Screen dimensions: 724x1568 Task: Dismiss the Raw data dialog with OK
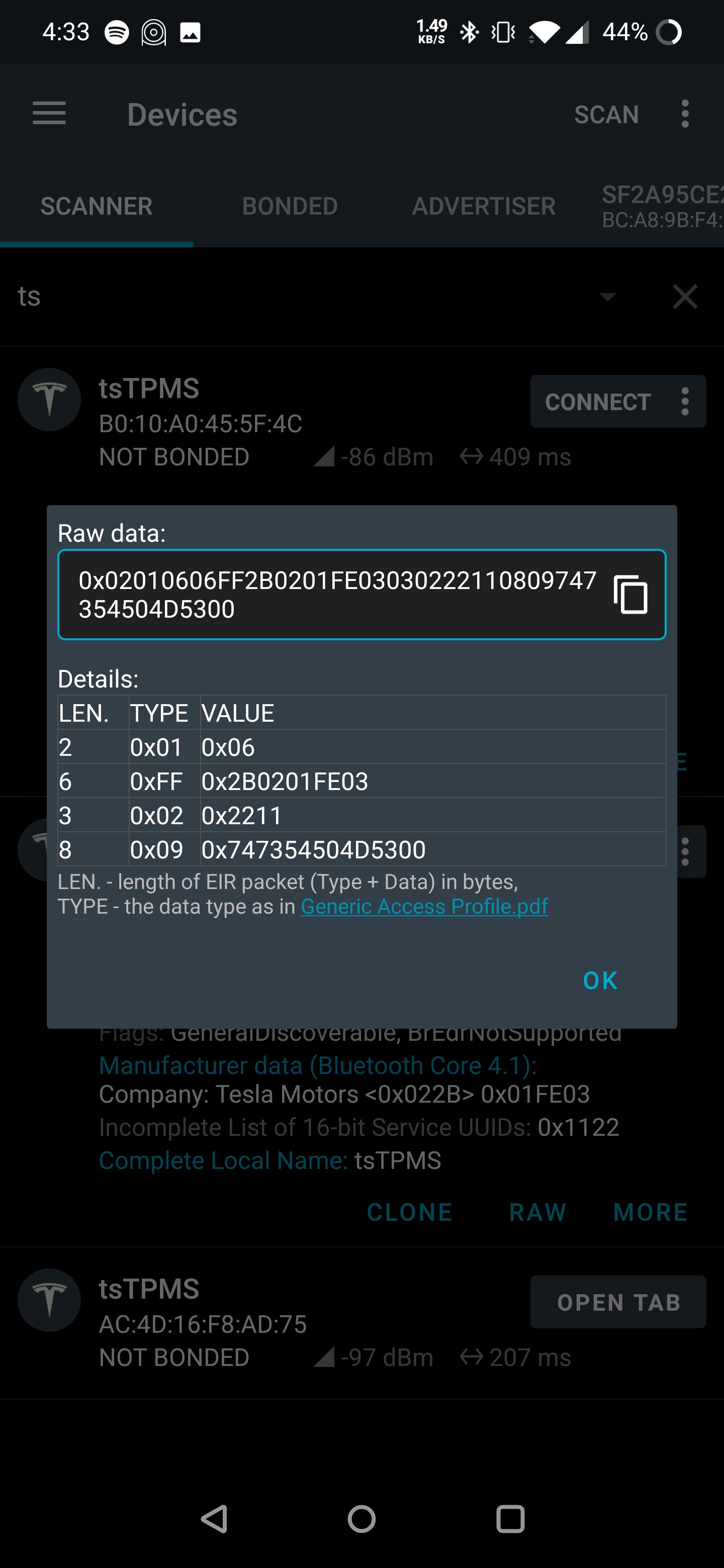coord(599,980)
